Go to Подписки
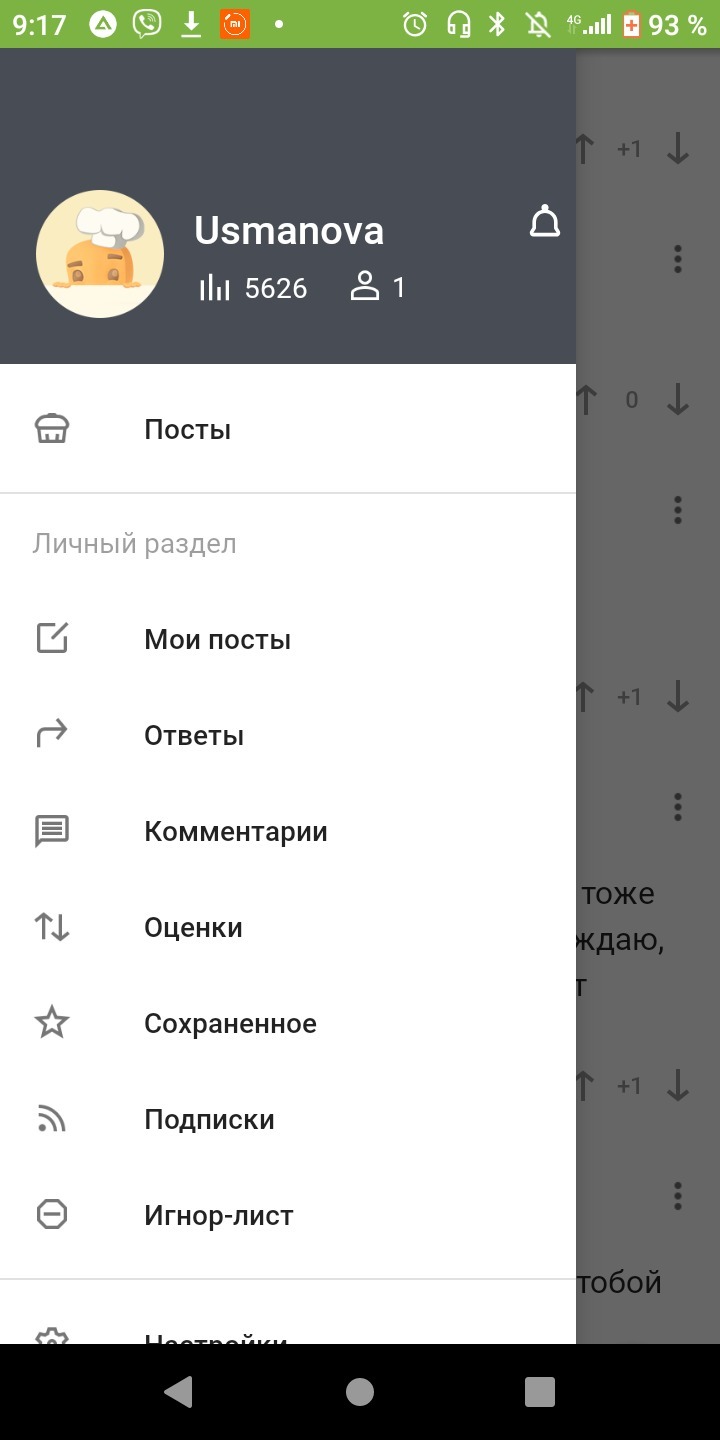Viewport: 720px width, 1440px height. [x=209, y=1120]
